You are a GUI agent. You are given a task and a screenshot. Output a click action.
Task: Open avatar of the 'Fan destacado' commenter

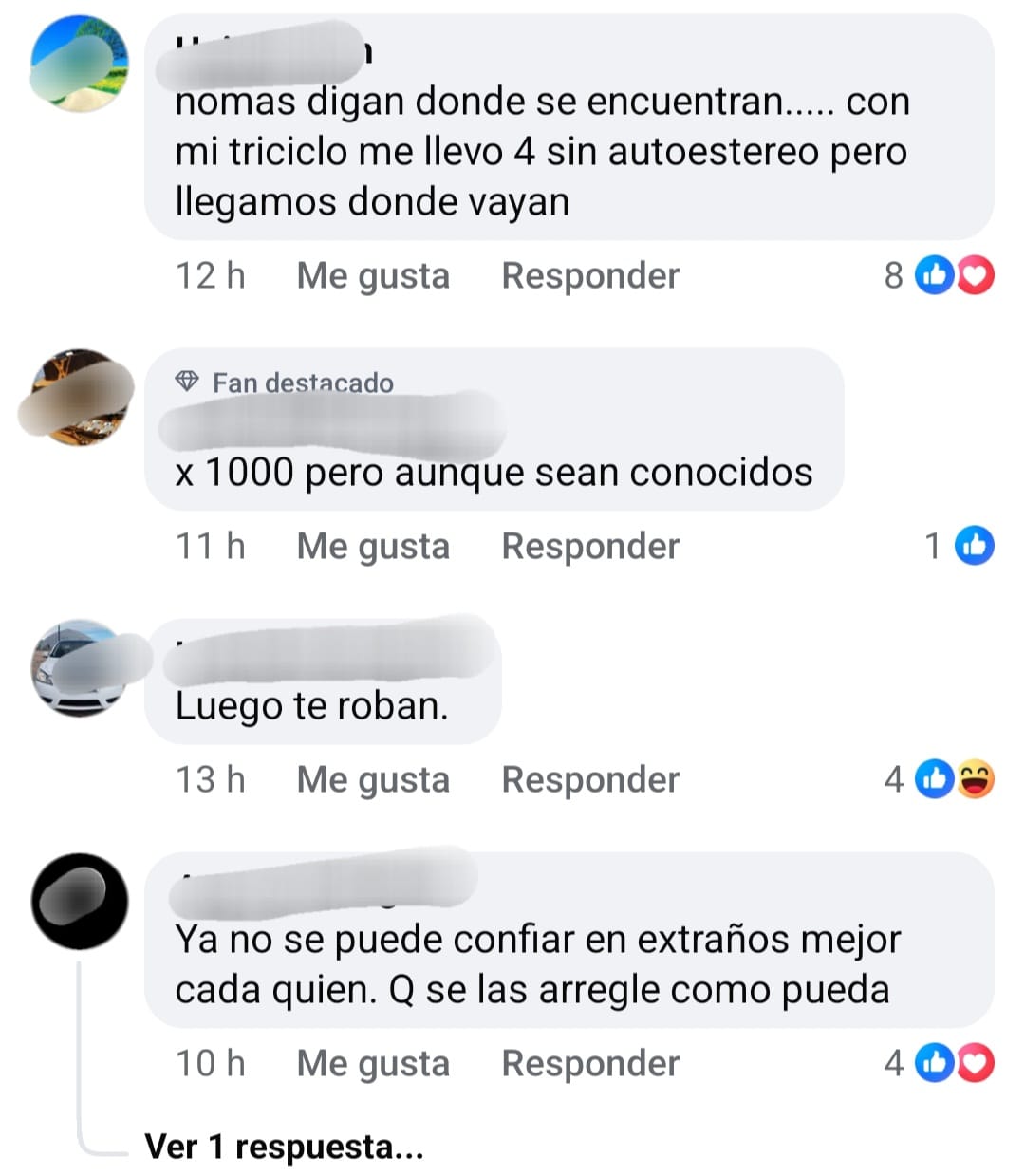coord(78,397)
